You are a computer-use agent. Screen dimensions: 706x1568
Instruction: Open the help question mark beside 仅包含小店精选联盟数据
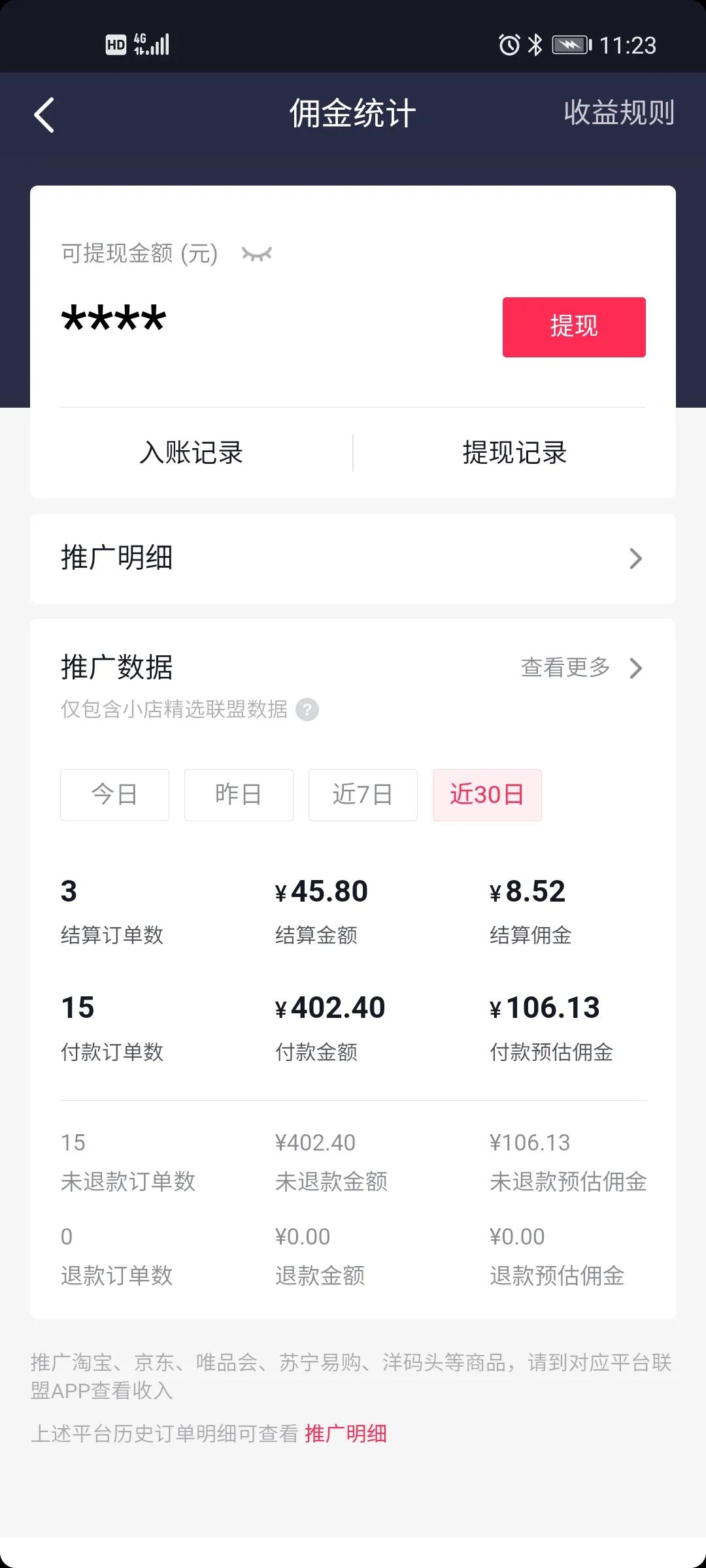tap(307, 710)
